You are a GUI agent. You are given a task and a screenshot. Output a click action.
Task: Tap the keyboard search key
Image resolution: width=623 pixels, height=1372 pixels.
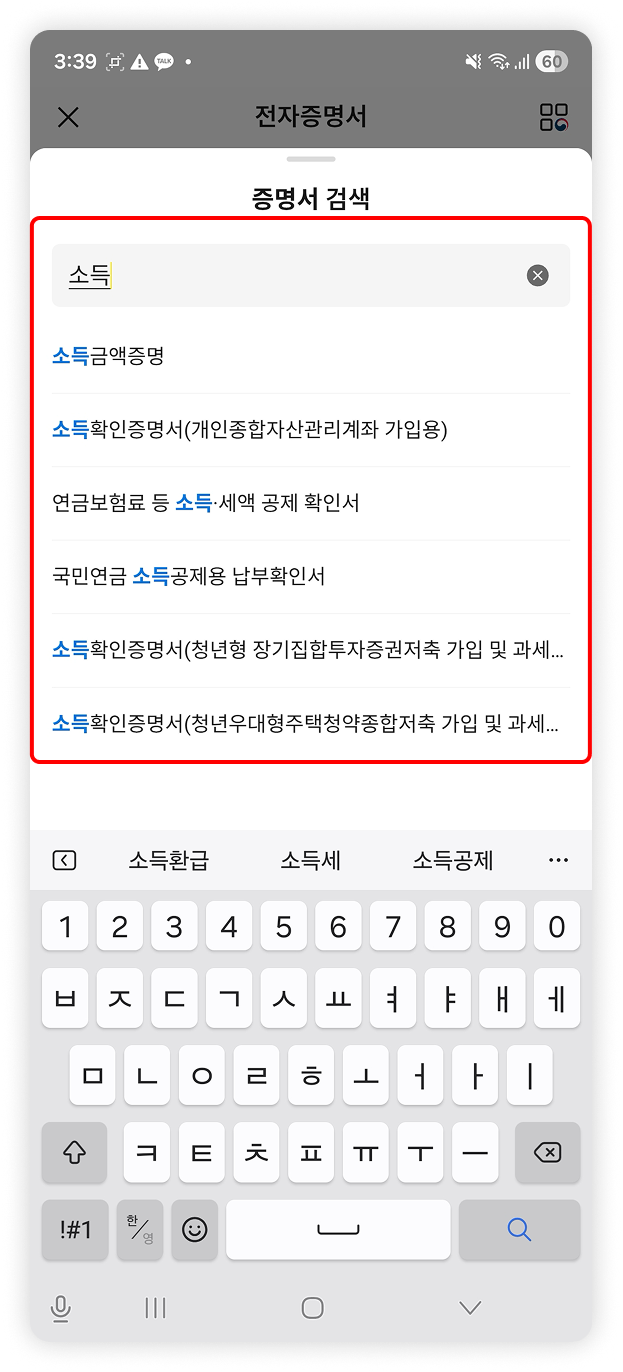pyautogui.click(x=519, y=1230)
